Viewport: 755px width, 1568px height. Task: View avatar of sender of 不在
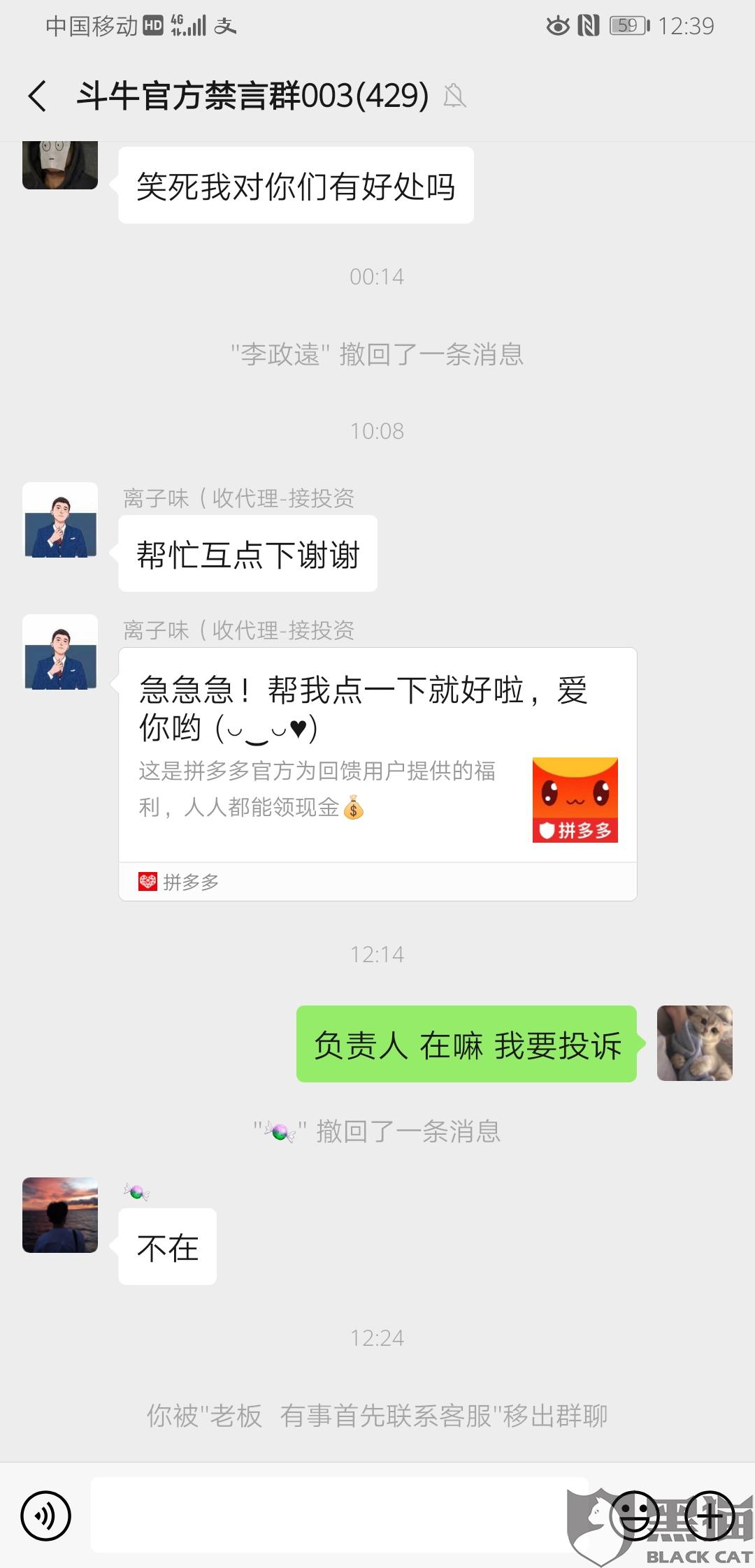(x=60, y=1215)
